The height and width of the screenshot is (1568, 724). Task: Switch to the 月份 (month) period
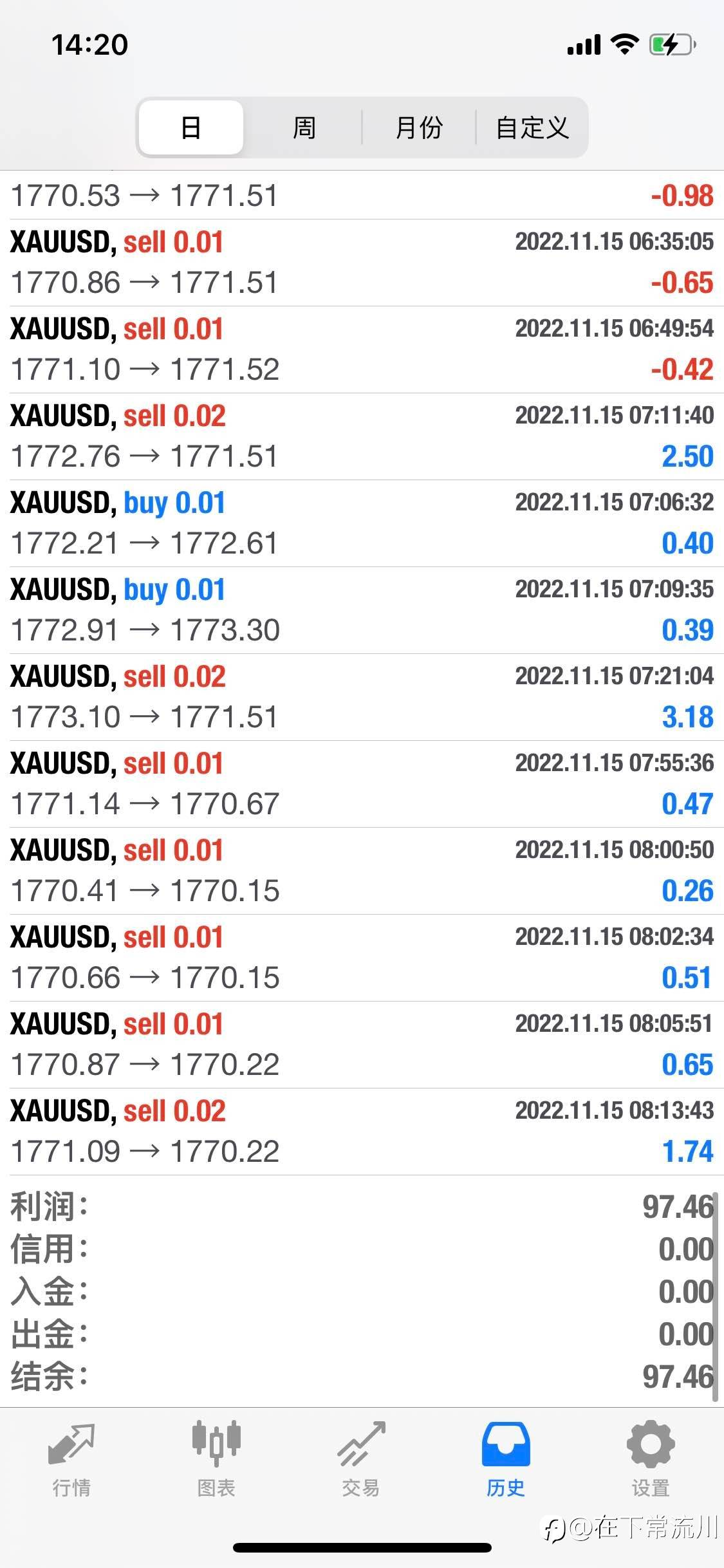tap(418, 127)
